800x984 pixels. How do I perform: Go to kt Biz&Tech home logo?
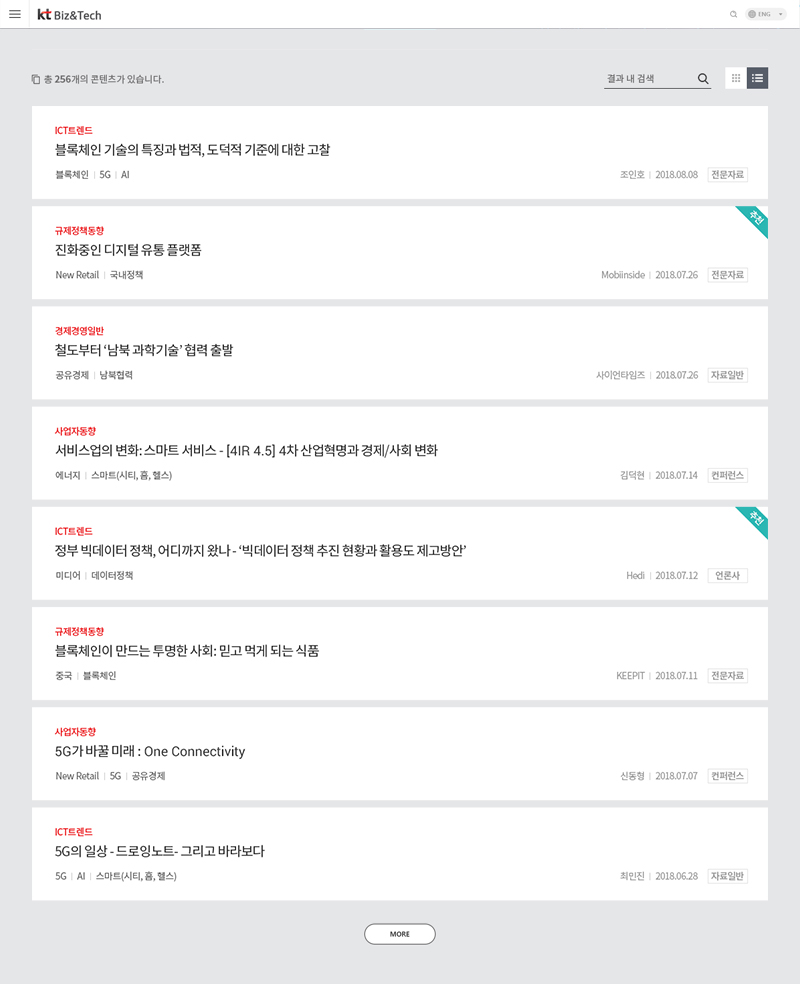[69, 15]
